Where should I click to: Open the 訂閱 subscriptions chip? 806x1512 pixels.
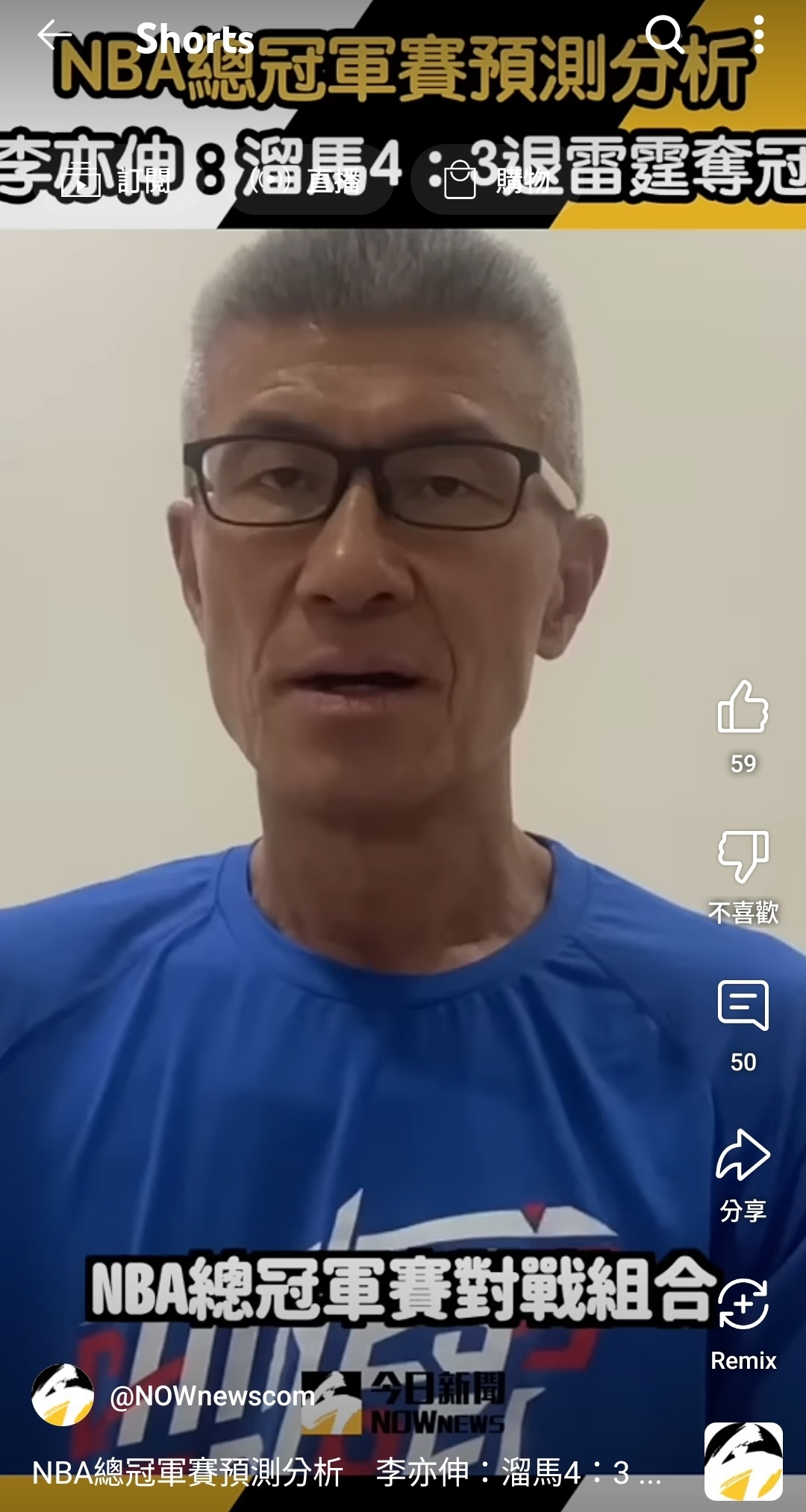point(116,181)
